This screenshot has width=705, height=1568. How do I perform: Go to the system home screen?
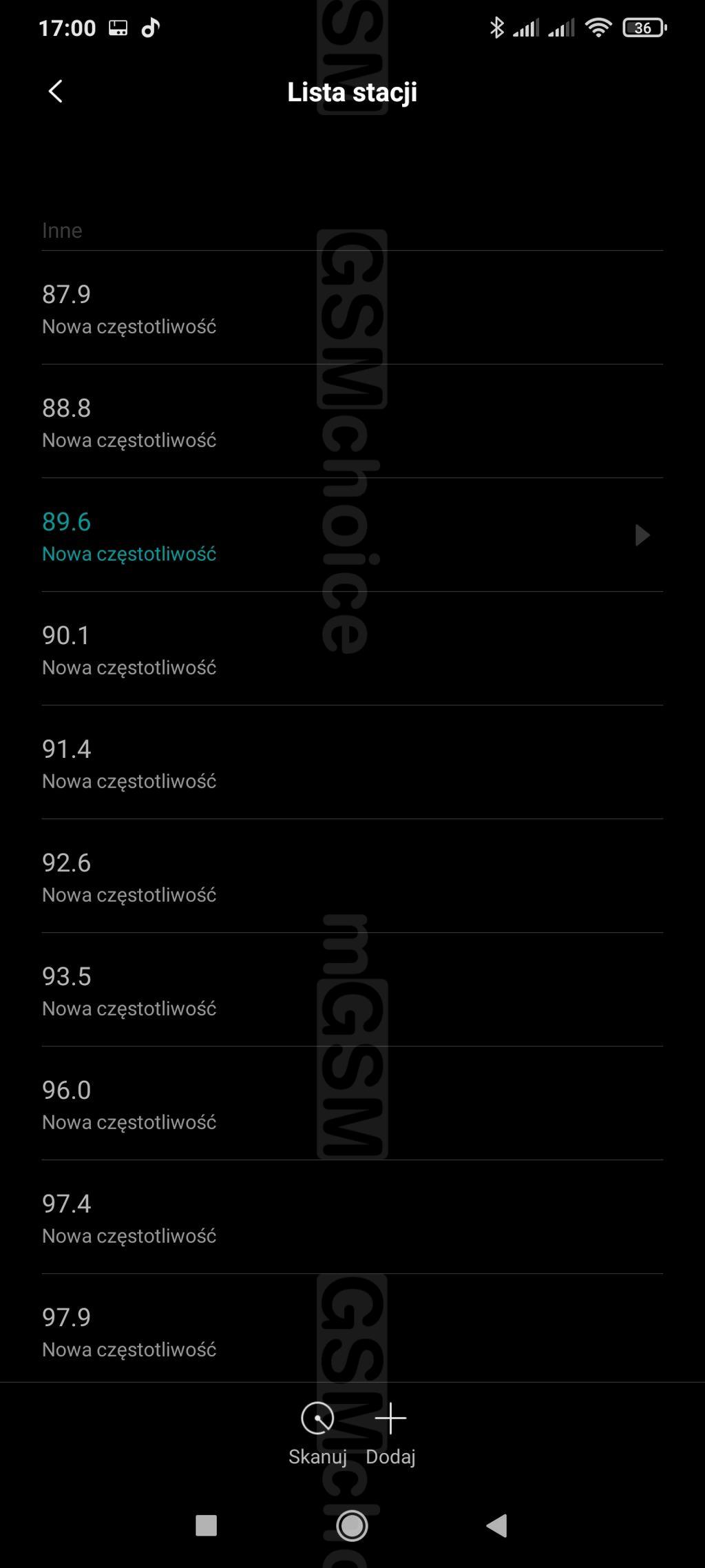point(352,1525)
